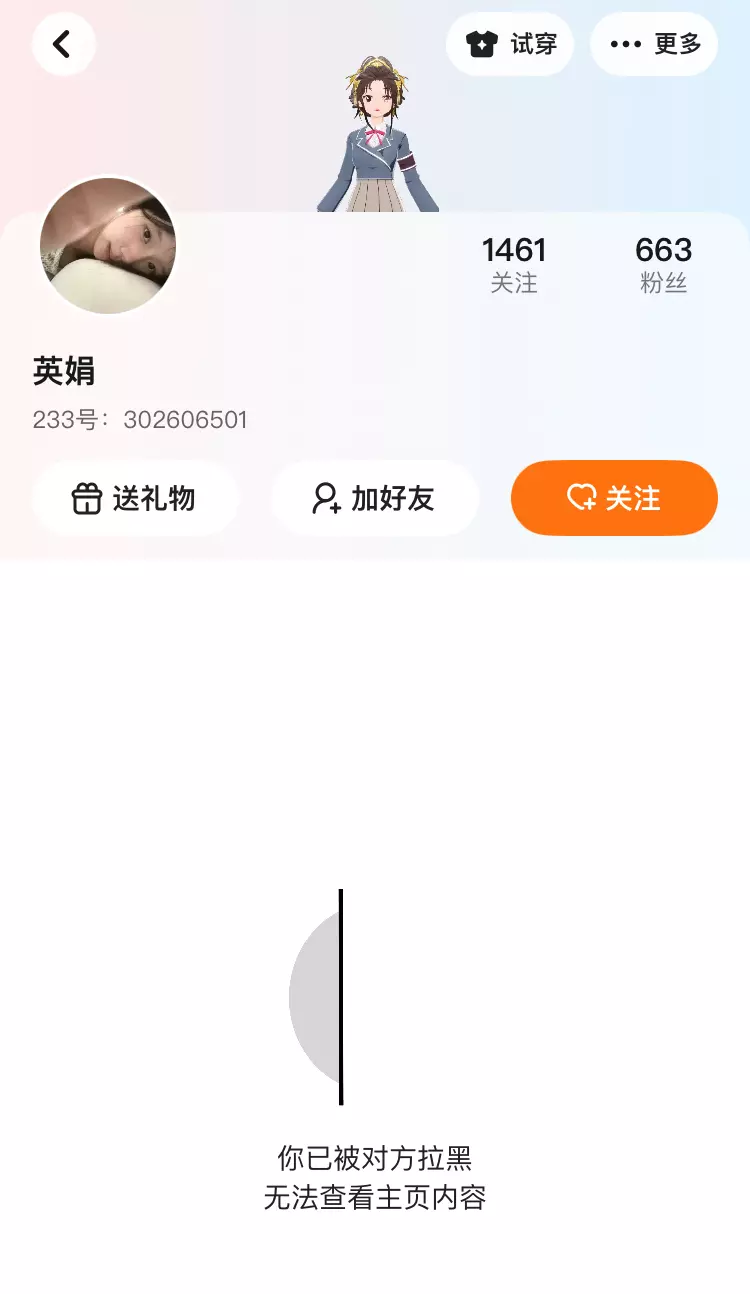Open the user's profile avatar
This screenshot has height=1294, width=750.
[x=108, y=246]
